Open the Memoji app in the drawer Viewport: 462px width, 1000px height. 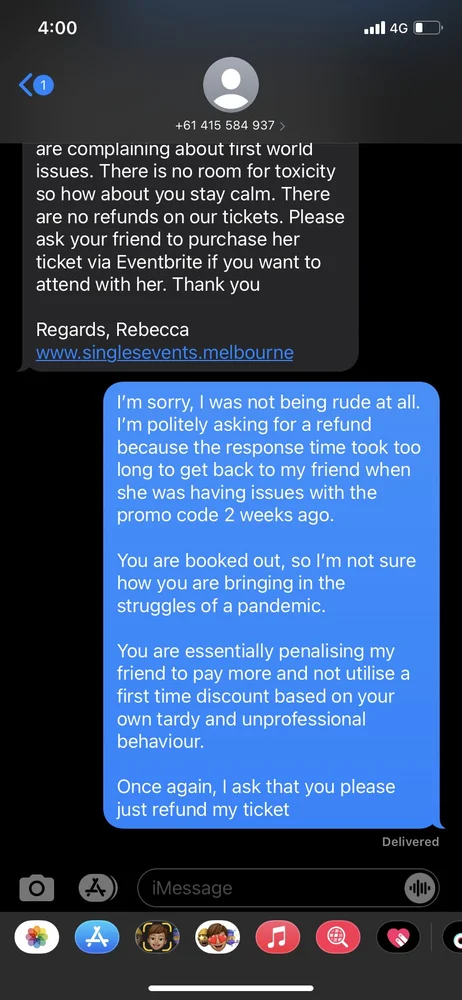(x=158, y=938)
